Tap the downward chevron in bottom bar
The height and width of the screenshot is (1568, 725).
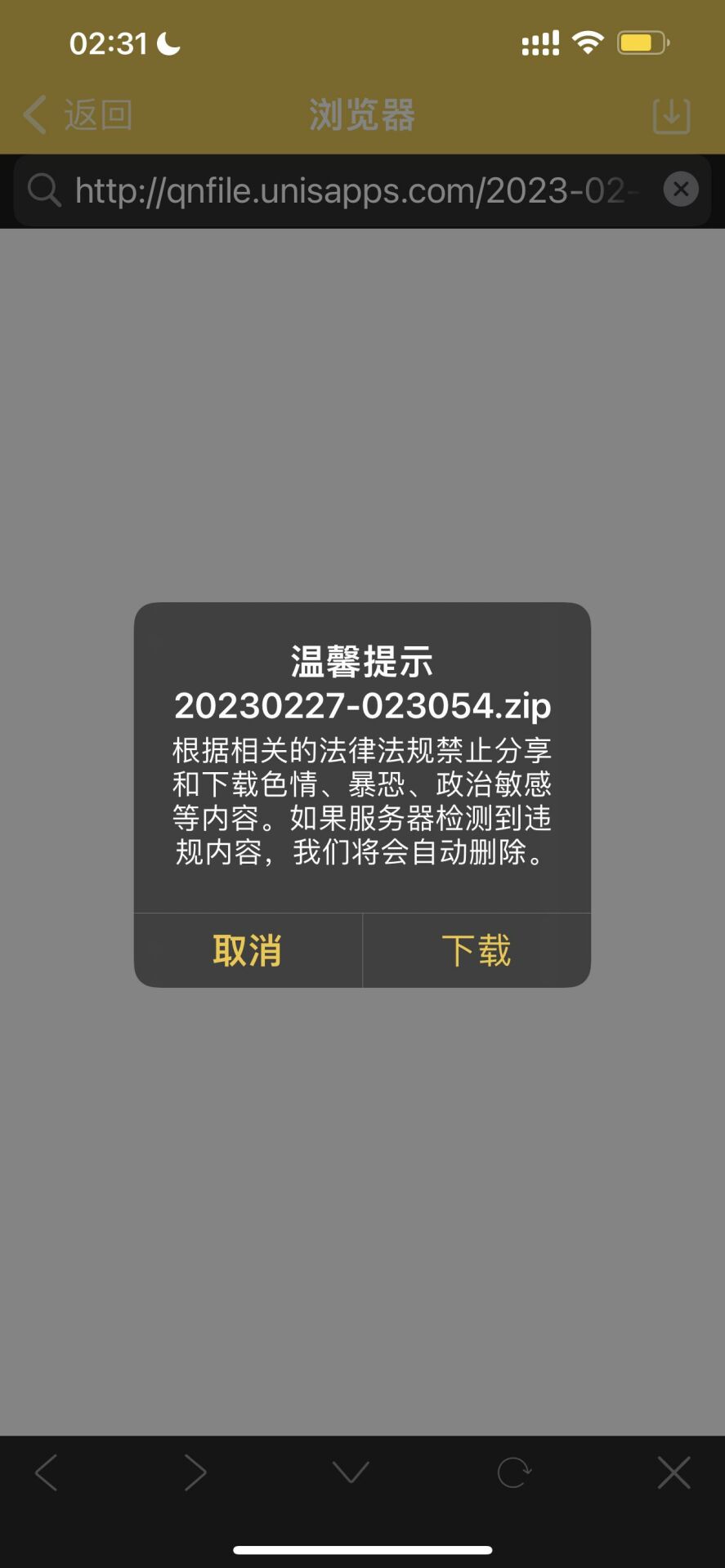[351, 1472]
